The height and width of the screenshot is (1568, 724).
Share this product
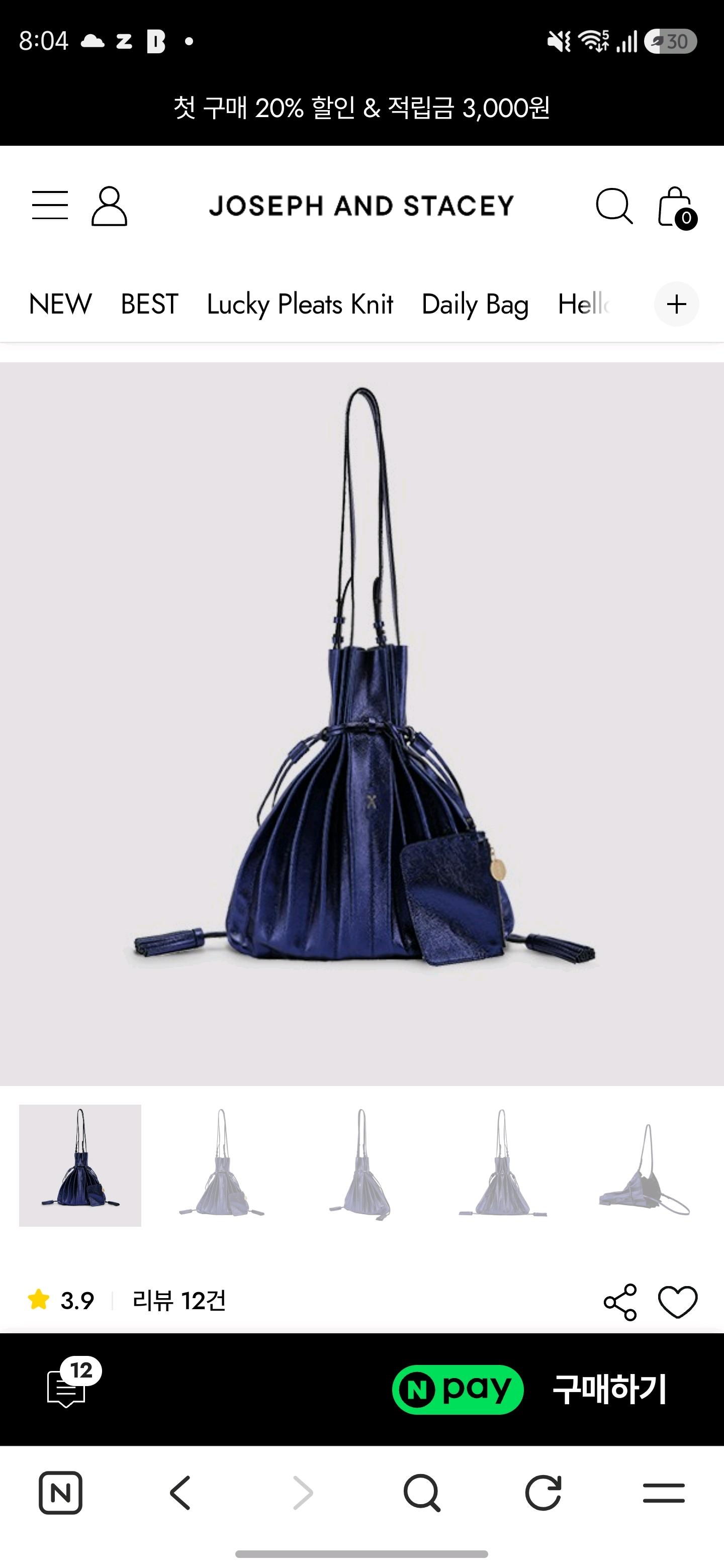(x=620, y=1302)
